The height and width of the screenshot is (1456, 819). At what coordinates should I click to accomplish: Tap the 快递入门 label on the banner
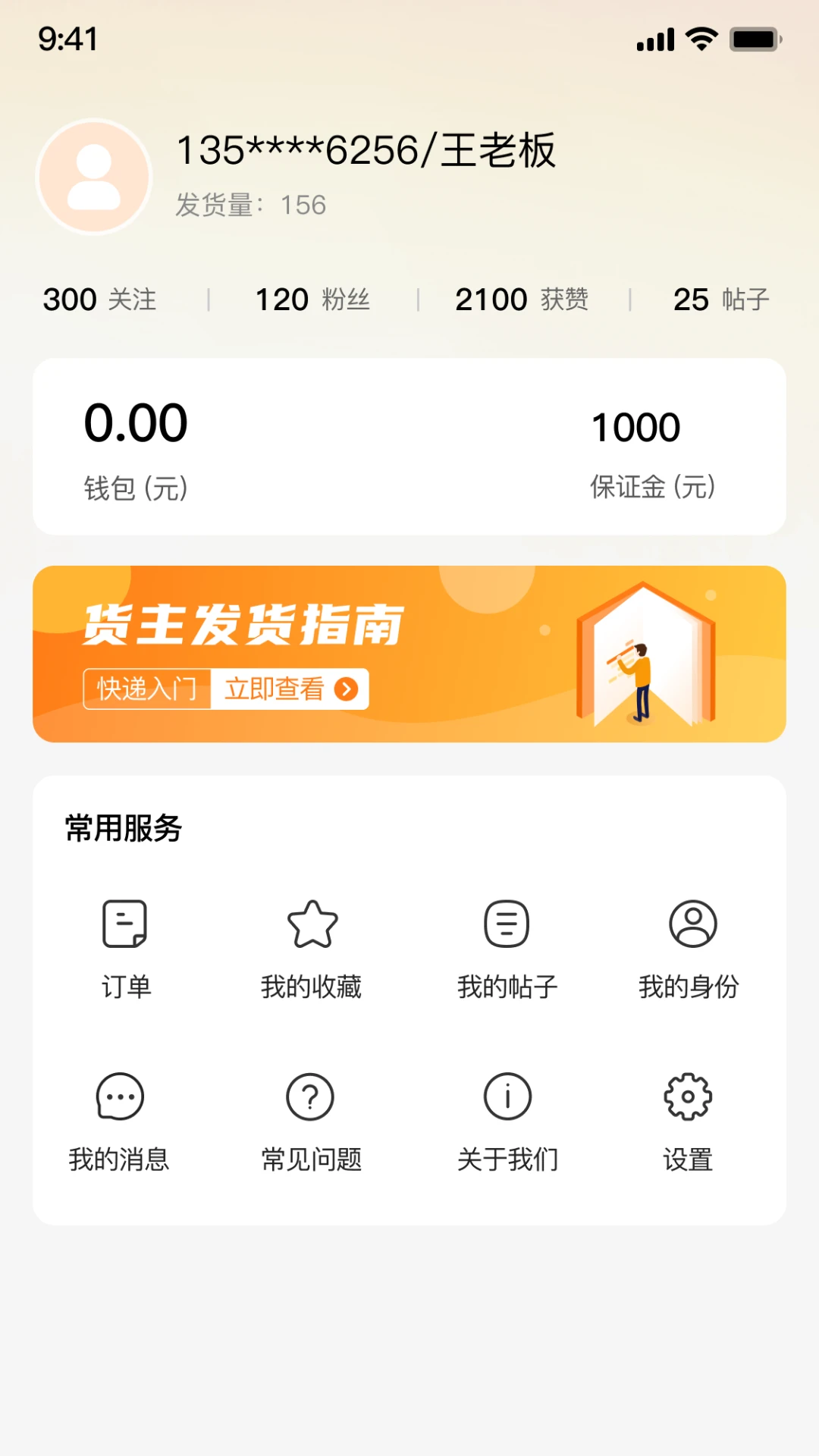[146, 689]
